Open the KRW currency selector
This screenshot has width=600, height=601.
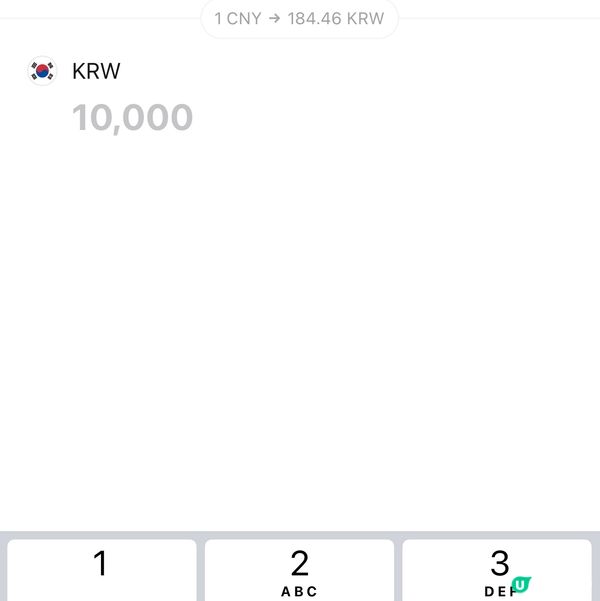click(x=76, y=71)
